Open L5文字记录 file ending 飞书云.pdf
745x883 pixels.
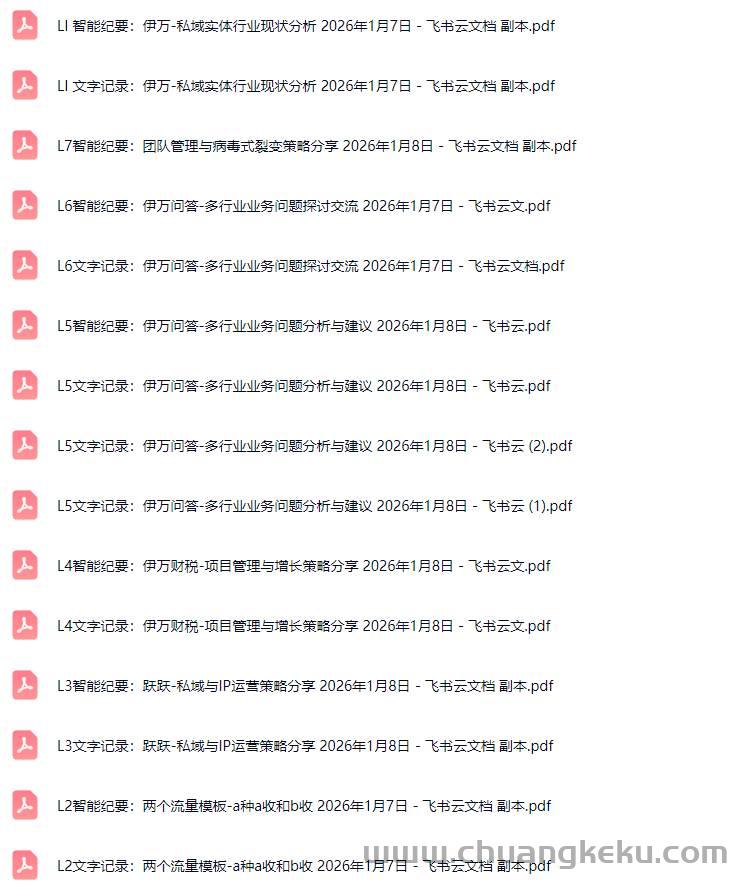click(303, 386)
